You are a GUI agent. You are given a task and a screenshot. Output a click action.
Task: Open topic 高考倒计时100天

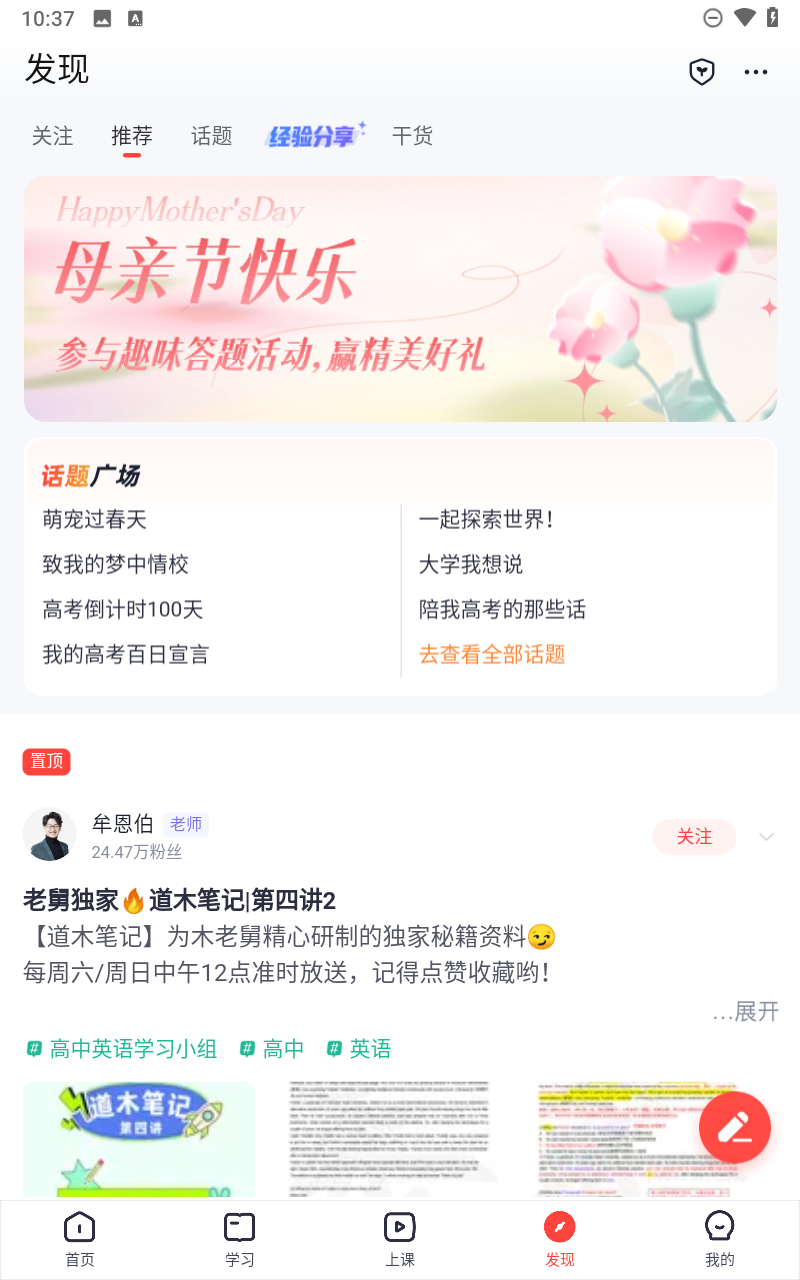click(122, 609)
